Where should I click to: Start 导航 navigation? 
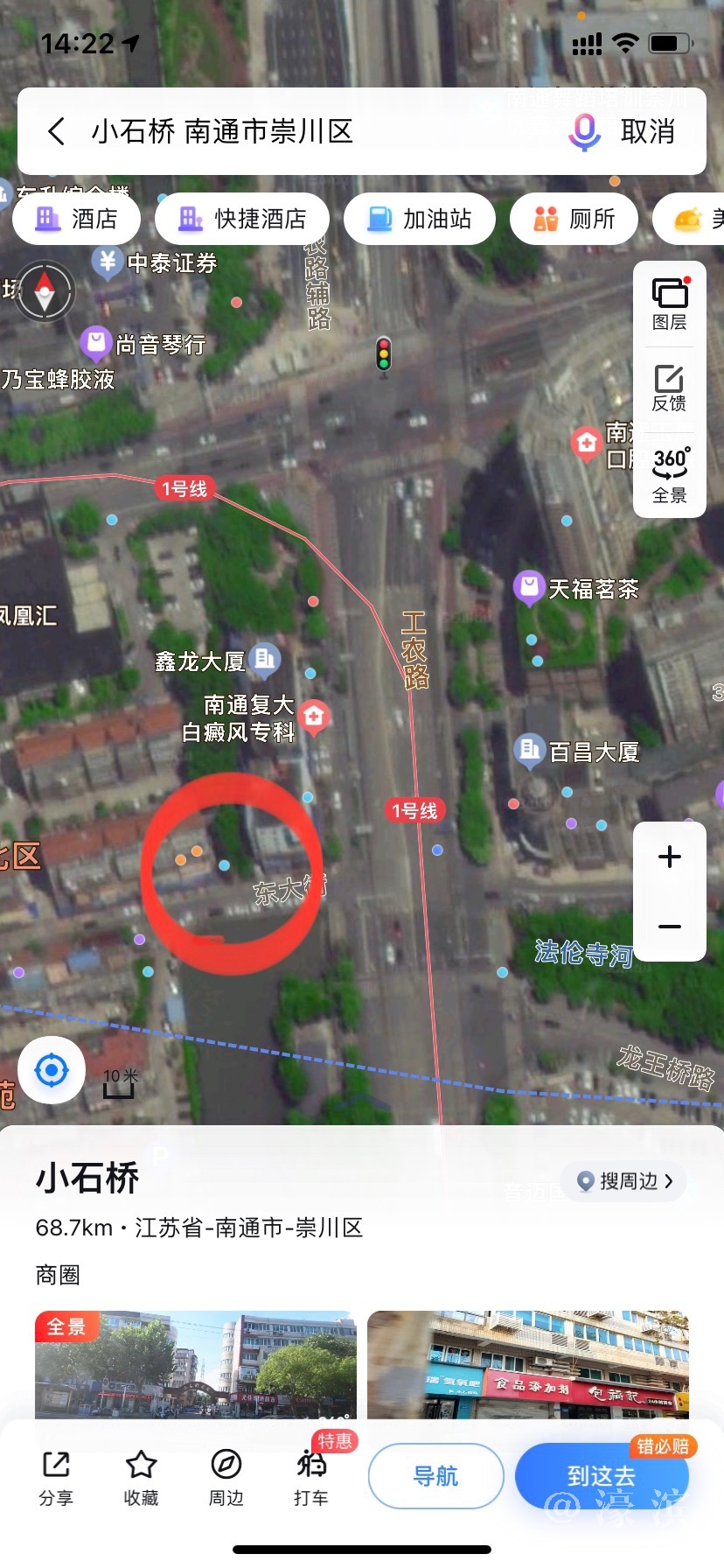pos(435,1476)
